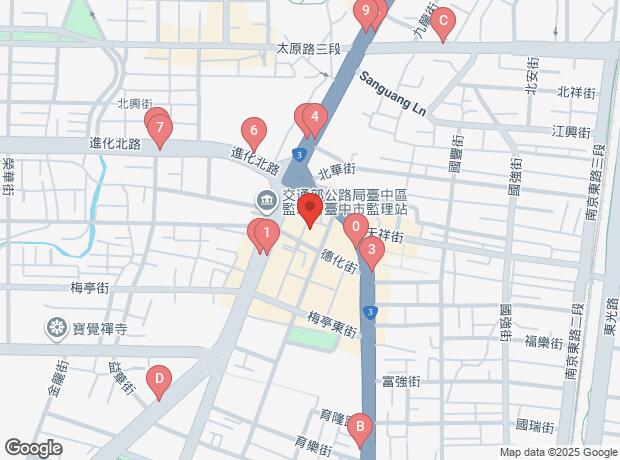Tap map marker labeled C
Viewport: 620px width, 460px height.
(443, 19)
